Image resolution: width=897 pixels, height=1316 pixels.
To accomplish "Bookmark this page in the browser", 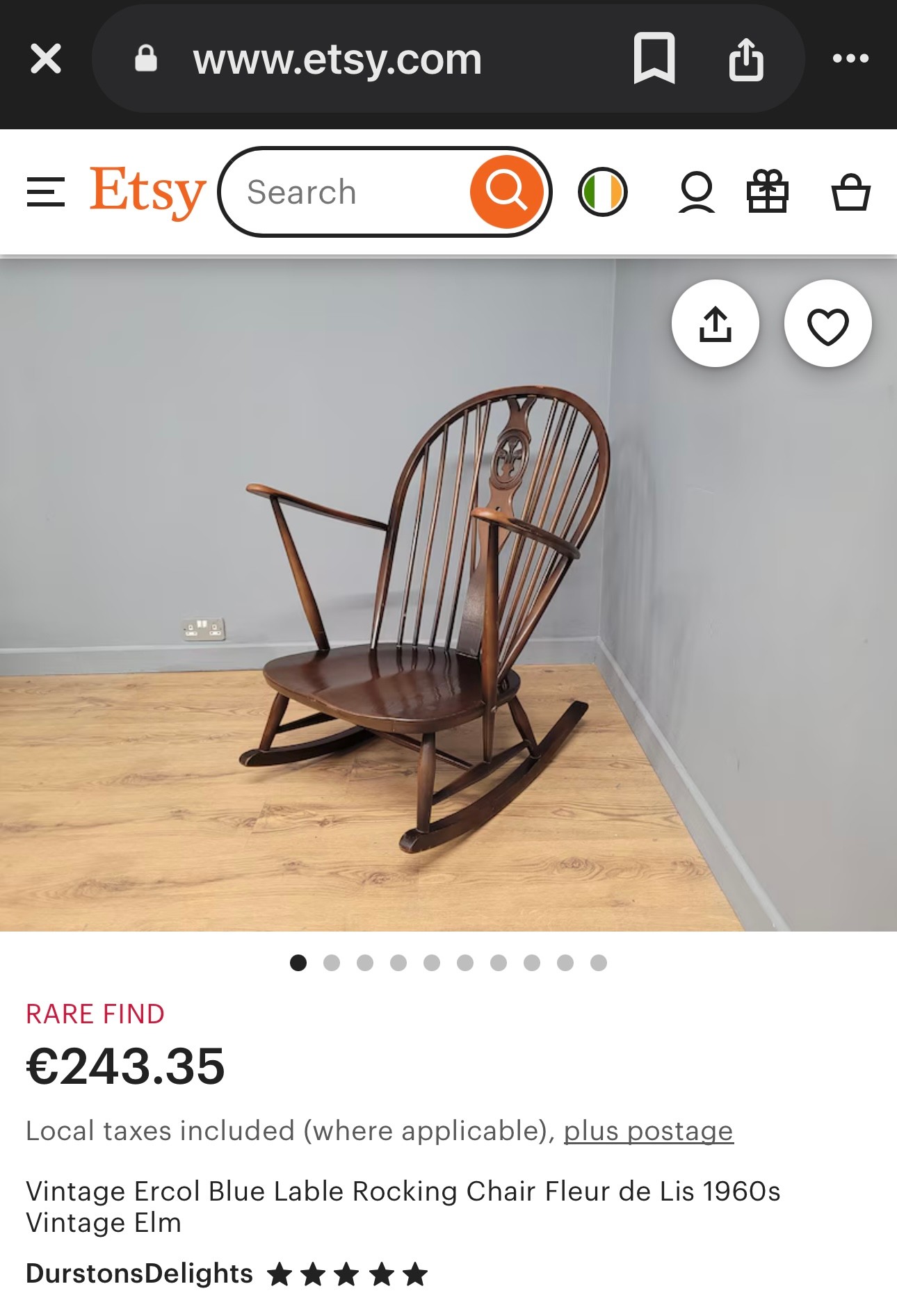I will click(x=654, y=58).
